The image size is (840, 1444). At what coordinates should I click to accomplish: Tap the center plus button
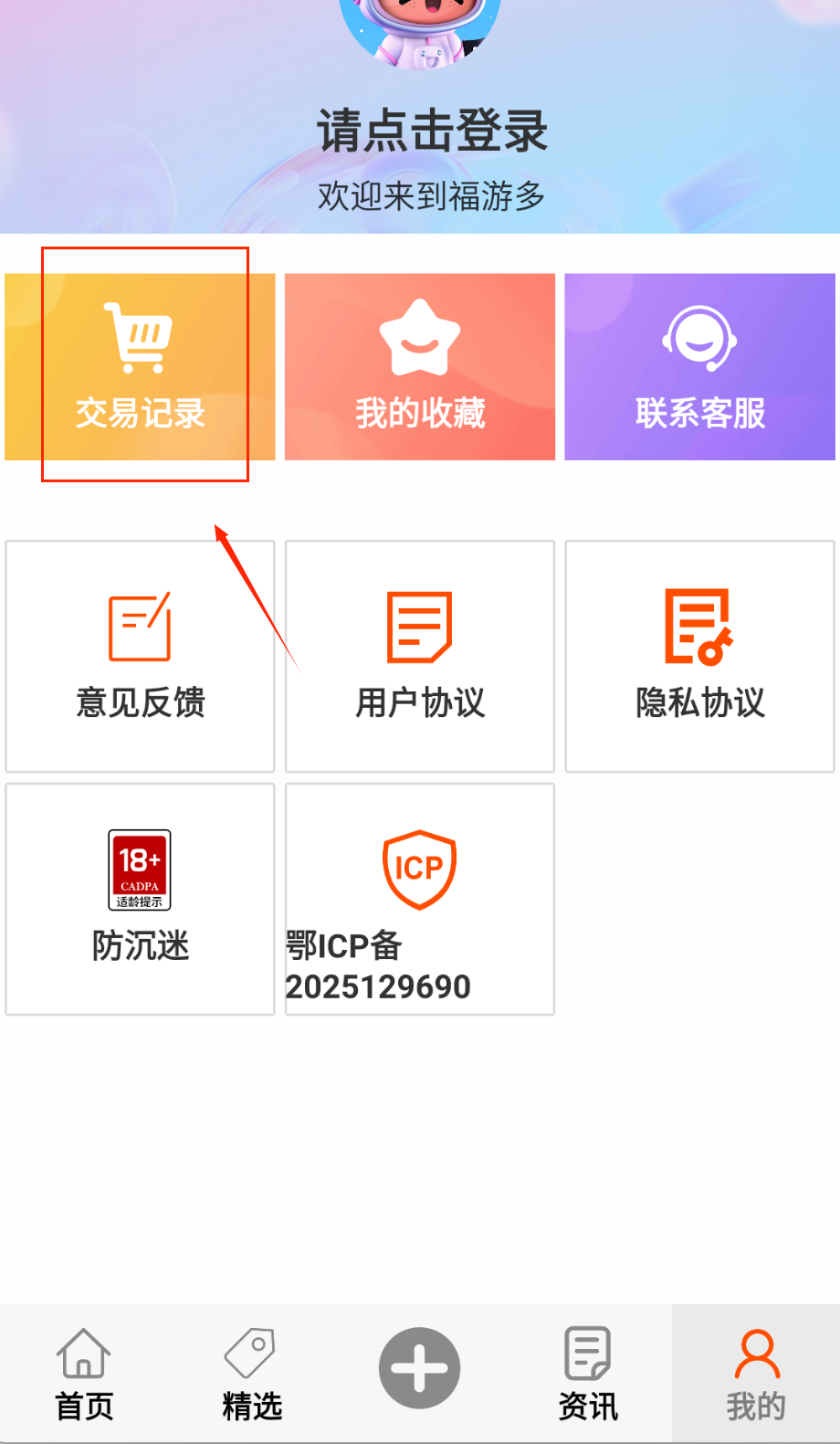tap(420, 1368)
